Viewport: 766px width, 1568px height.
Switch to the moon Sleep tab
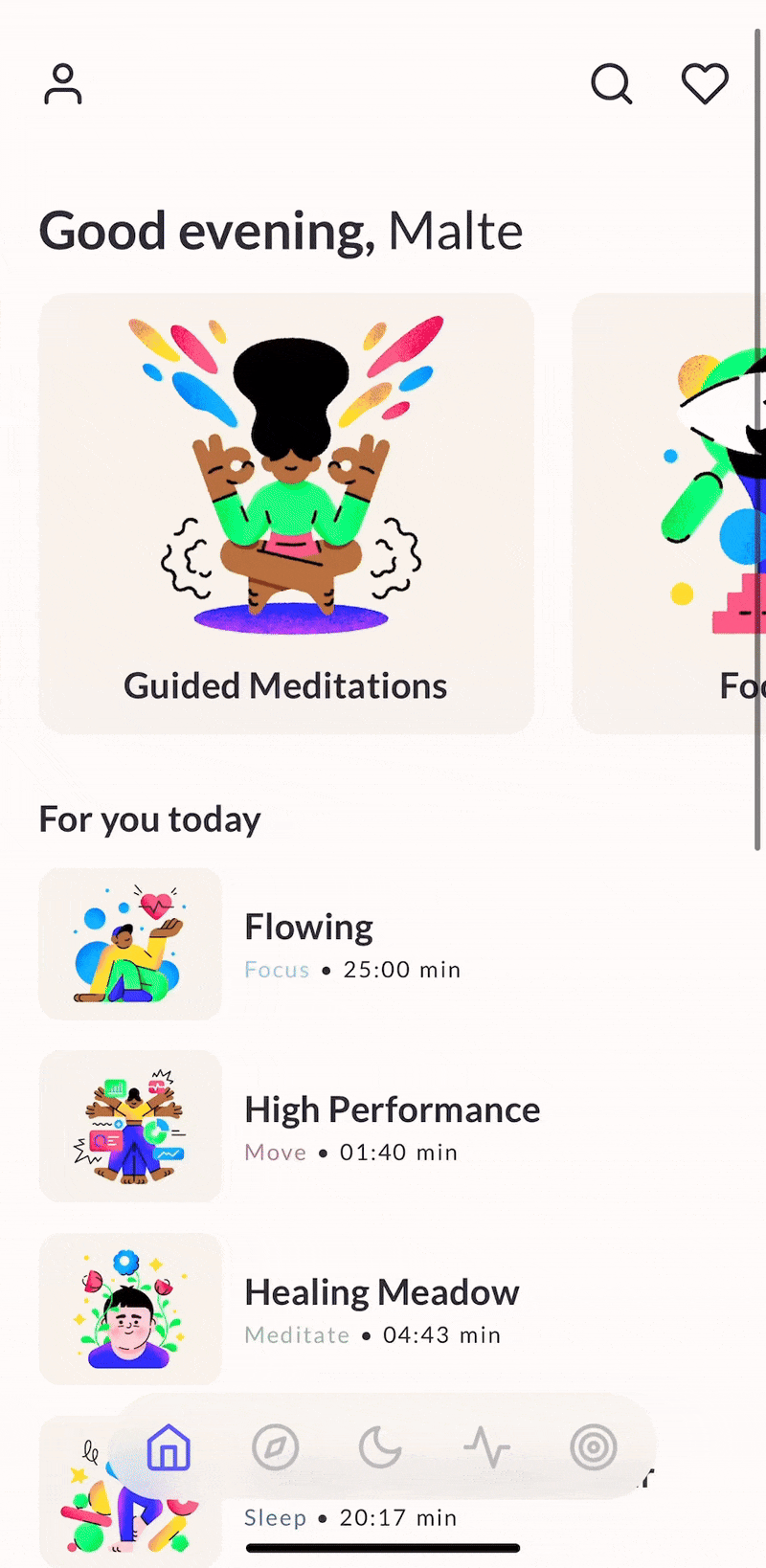pos(380,1446)
